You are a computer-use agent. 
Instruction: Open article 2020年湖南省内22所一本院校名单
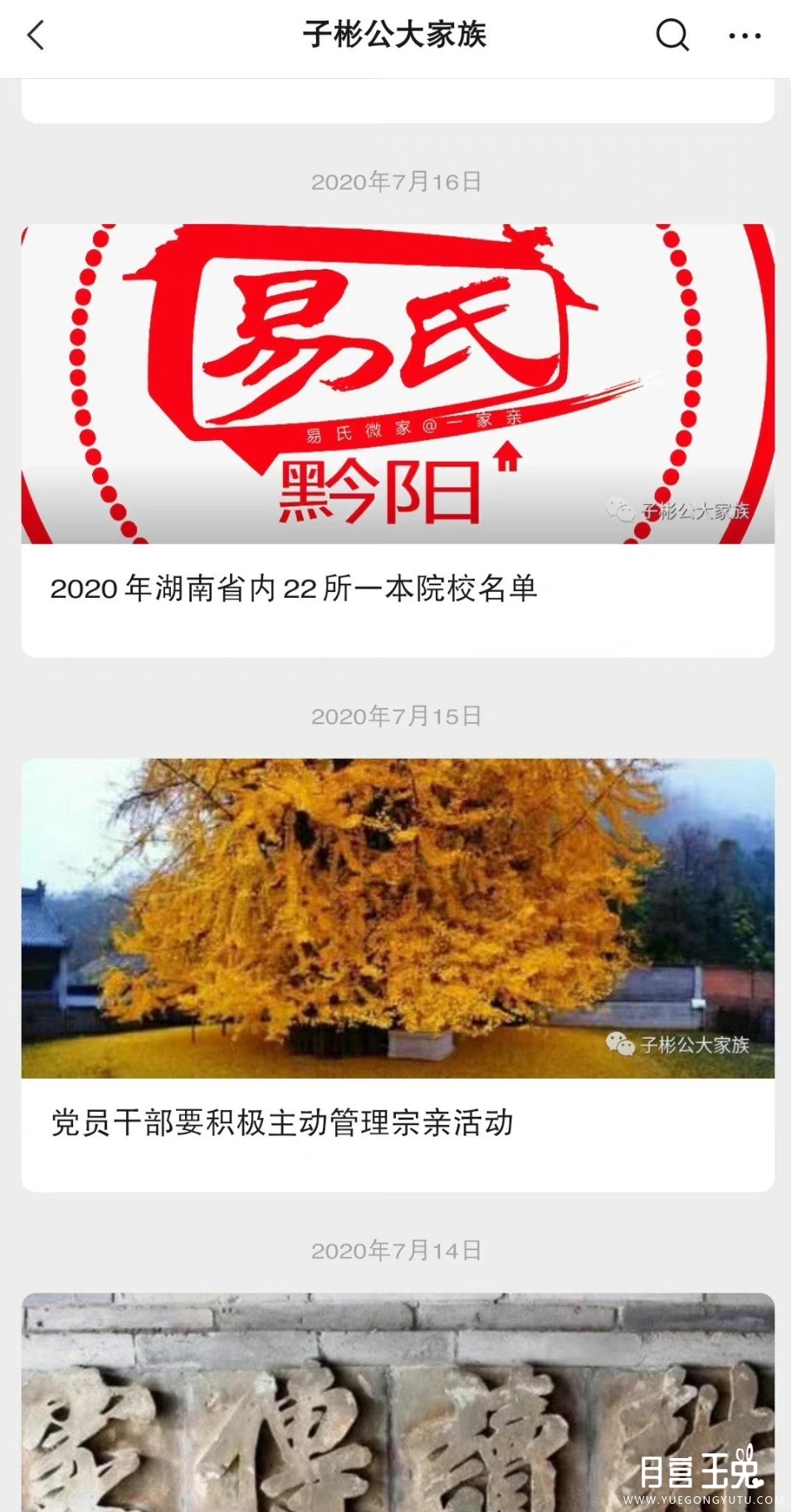pos(294,589)
